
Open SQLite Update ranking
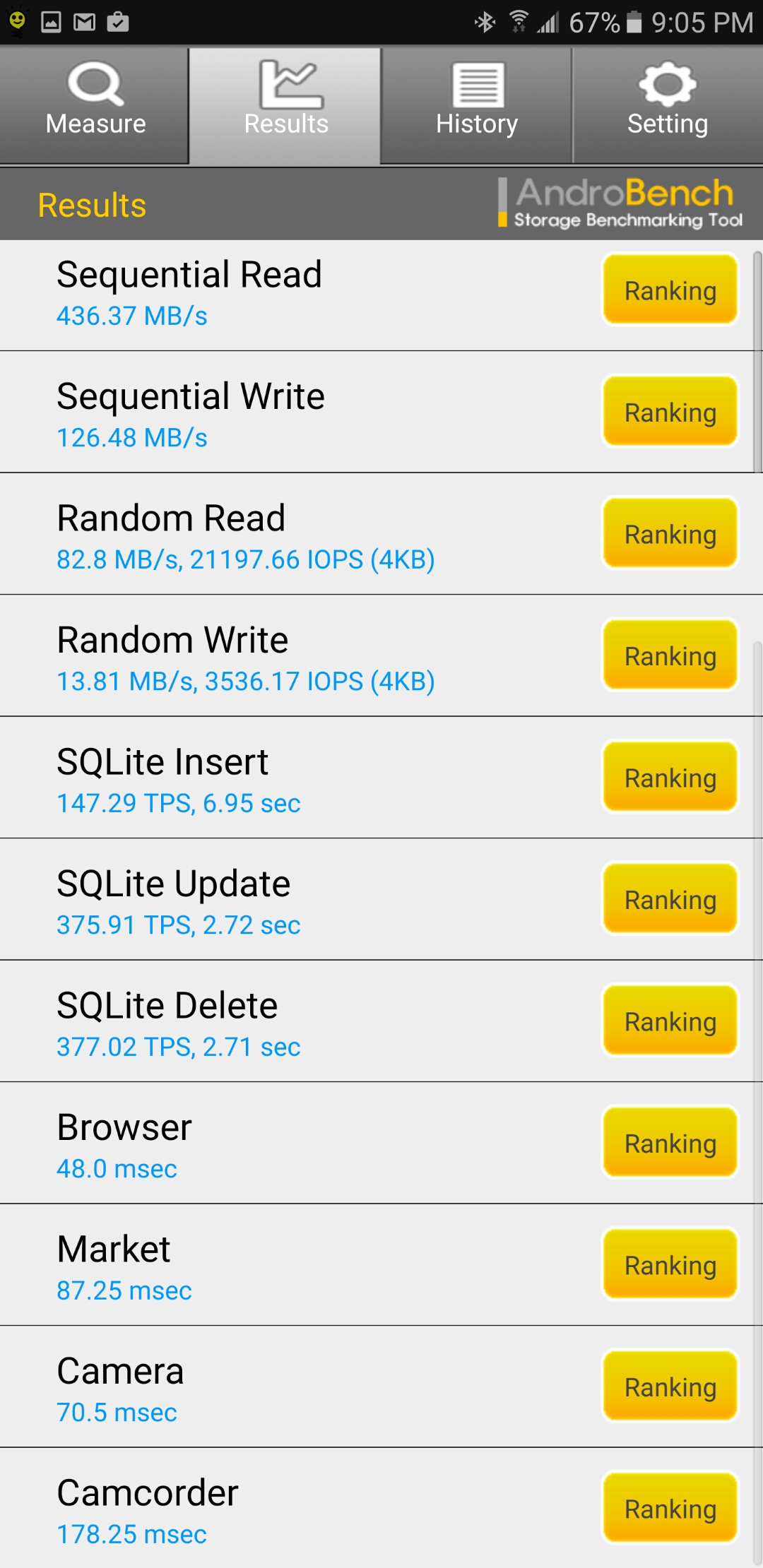pos(670,899)
